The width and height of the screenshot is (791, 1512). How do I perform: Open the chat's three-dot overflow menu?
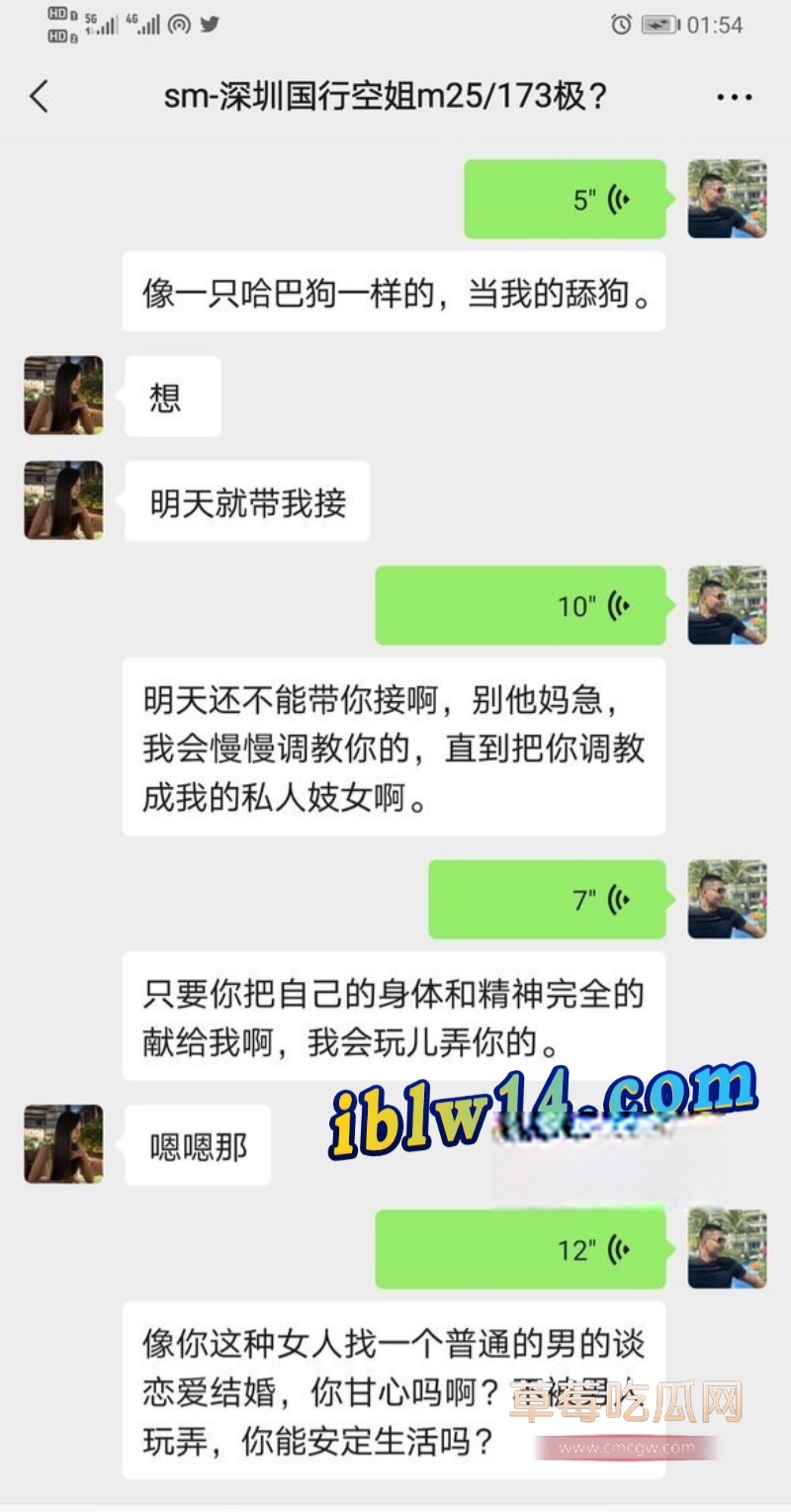tap(734, 97)
